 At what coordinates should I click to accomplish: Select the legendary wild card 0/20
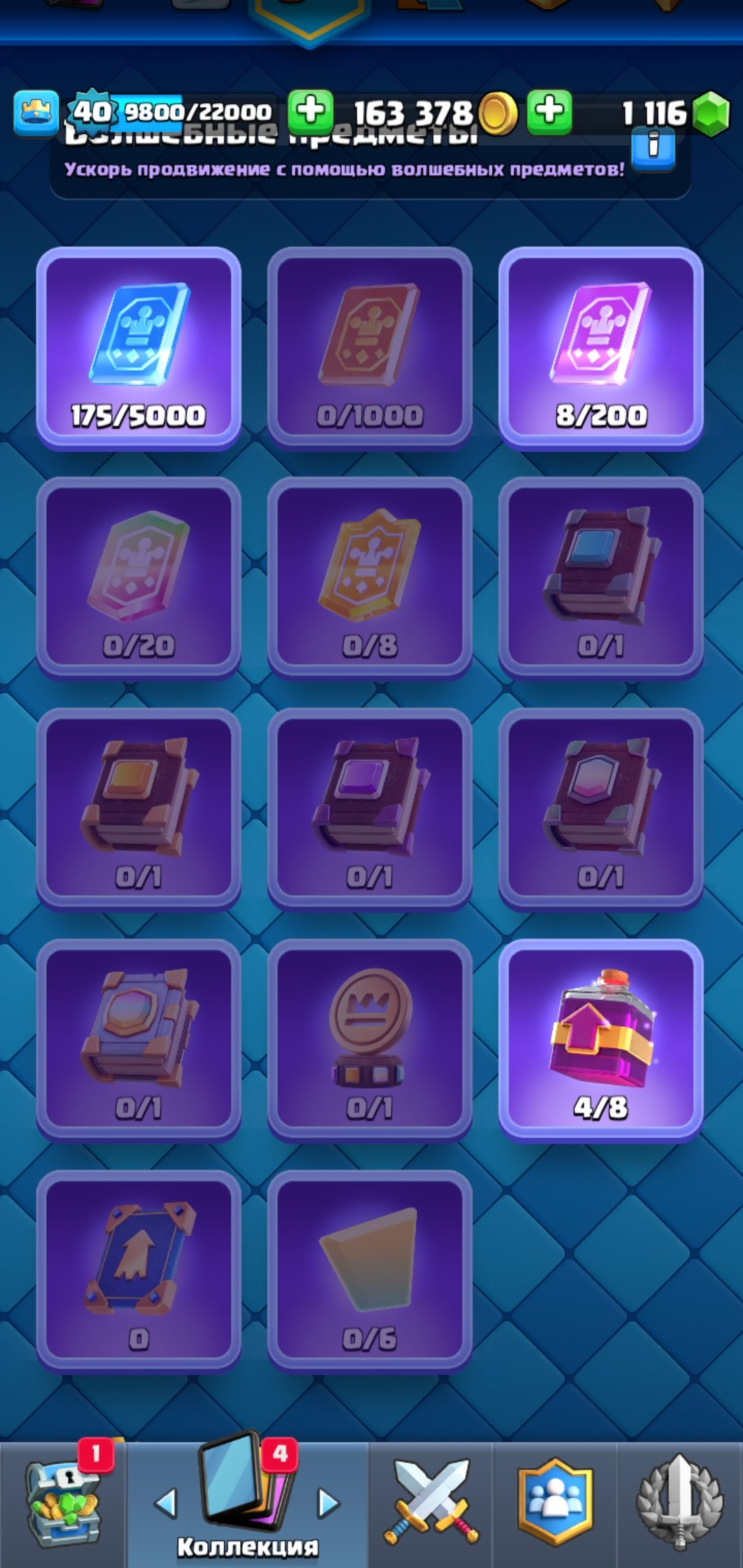pos(138,578)
